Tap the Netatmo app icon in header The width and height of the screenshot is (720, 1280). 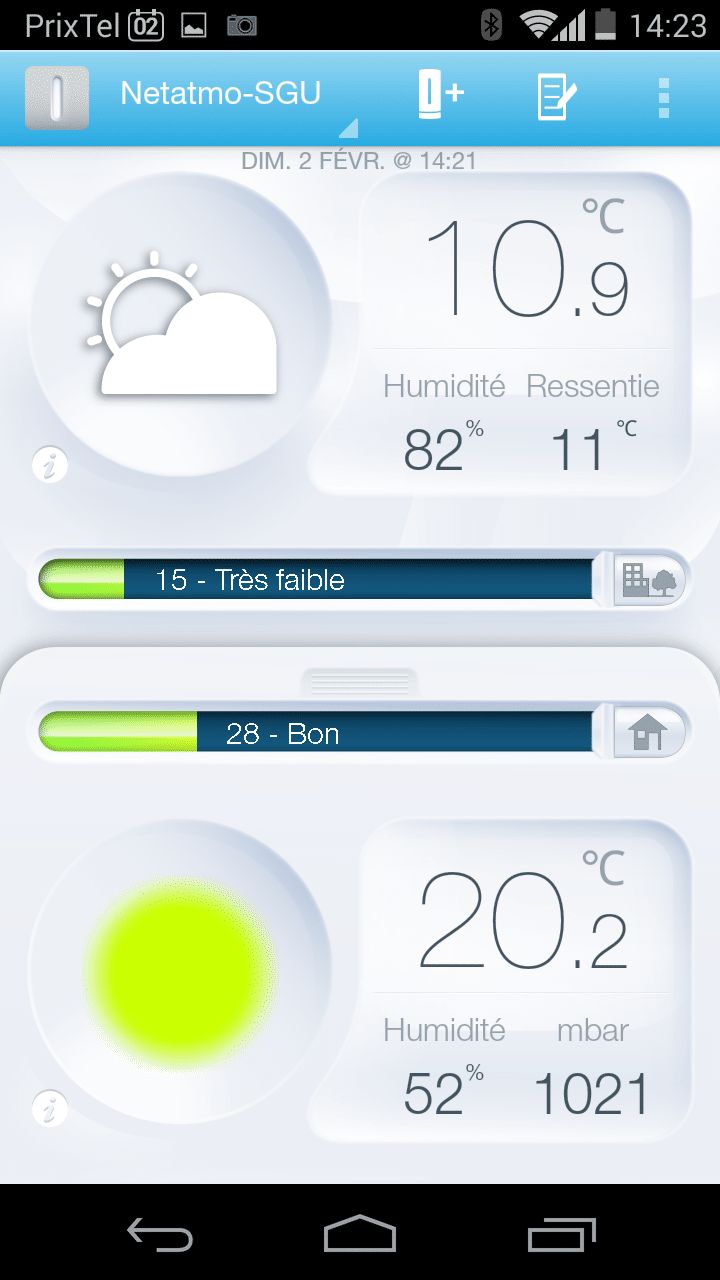pyautogui.click(x=57, y=97)
